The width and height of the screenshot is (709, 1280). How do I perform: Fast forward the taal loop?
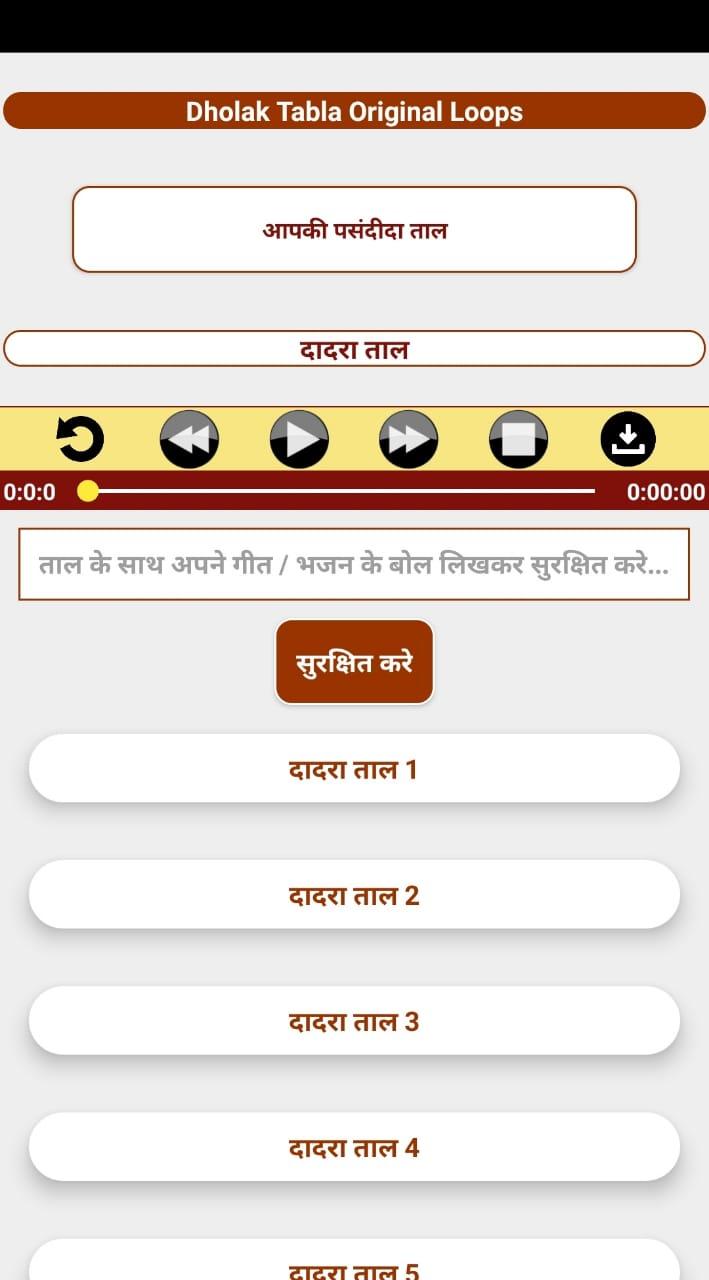click(x=408, y=439)
